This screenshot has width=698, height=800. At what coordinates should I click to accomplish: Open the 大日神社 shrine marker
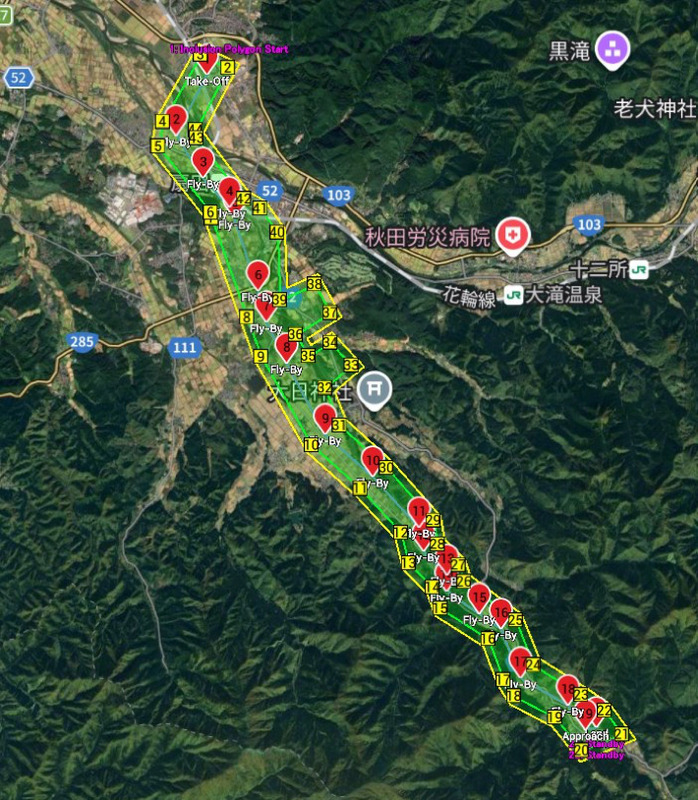click(375, 389)
